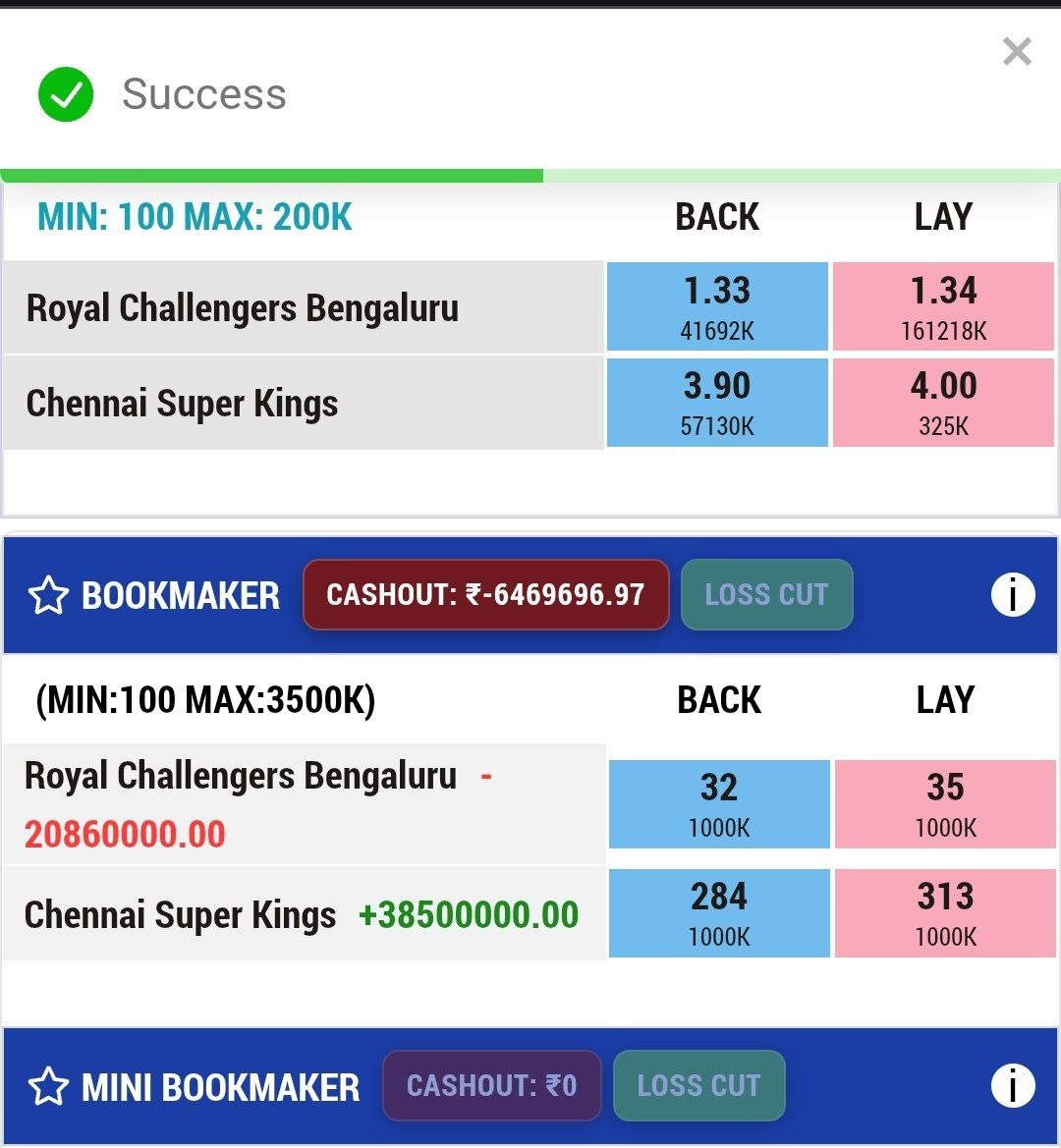Tap Mini Bookmaker cashout ₹0 button

click(491, 1086)
